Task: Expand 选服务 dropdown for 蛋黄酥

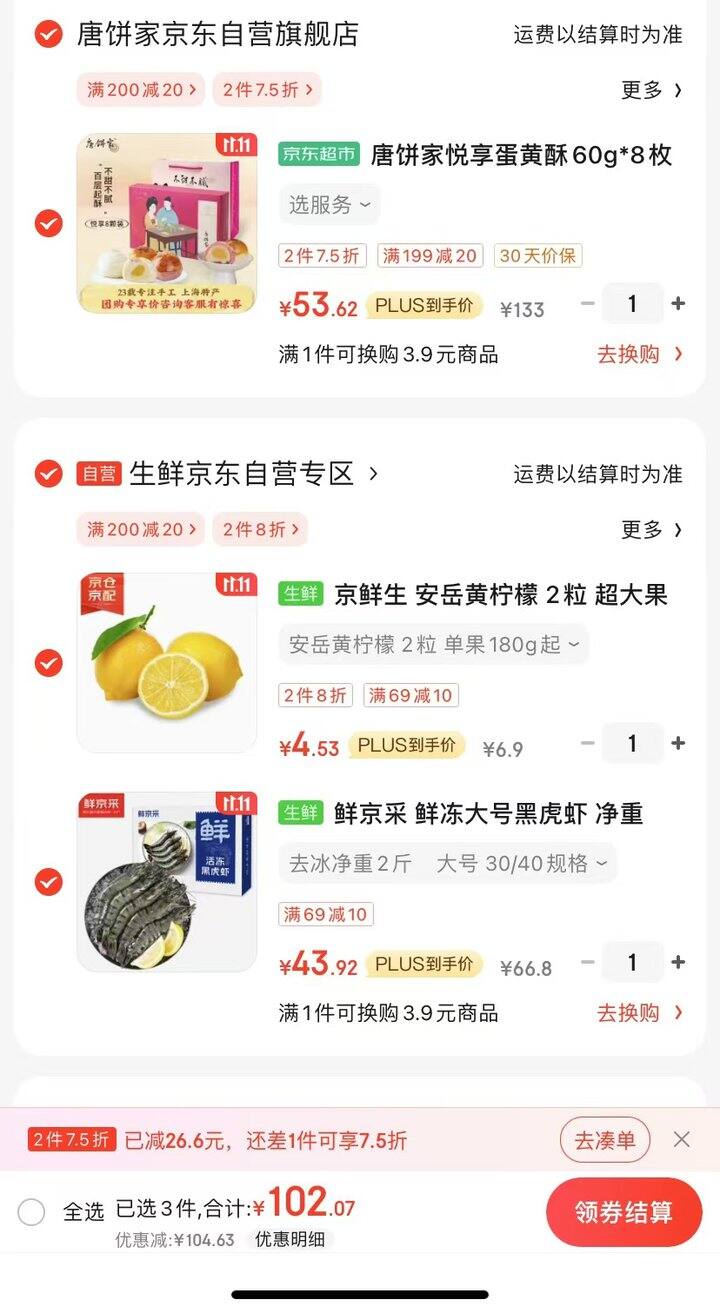Action: point(329,205)
